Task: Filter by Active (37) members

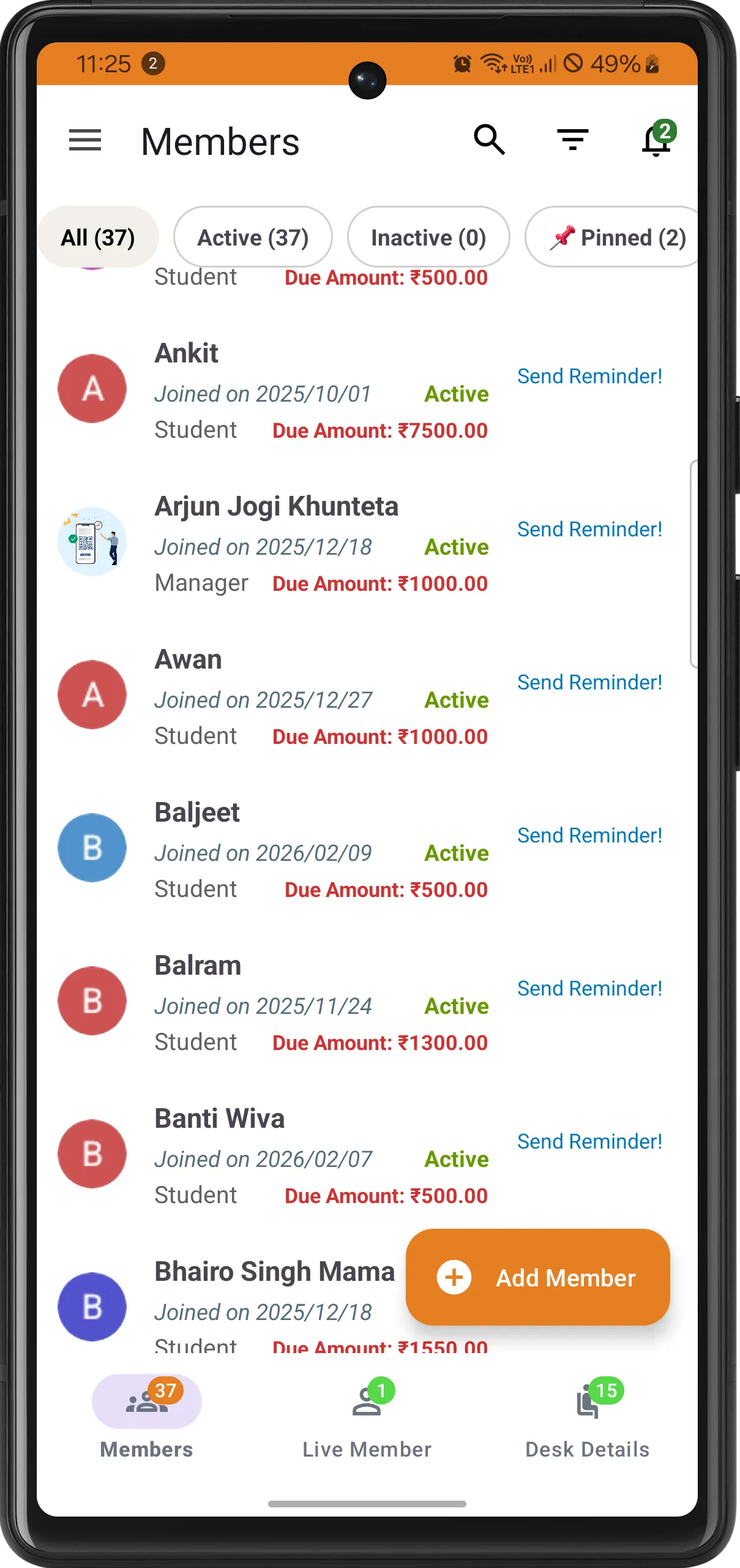Action: tap(253, 237)
